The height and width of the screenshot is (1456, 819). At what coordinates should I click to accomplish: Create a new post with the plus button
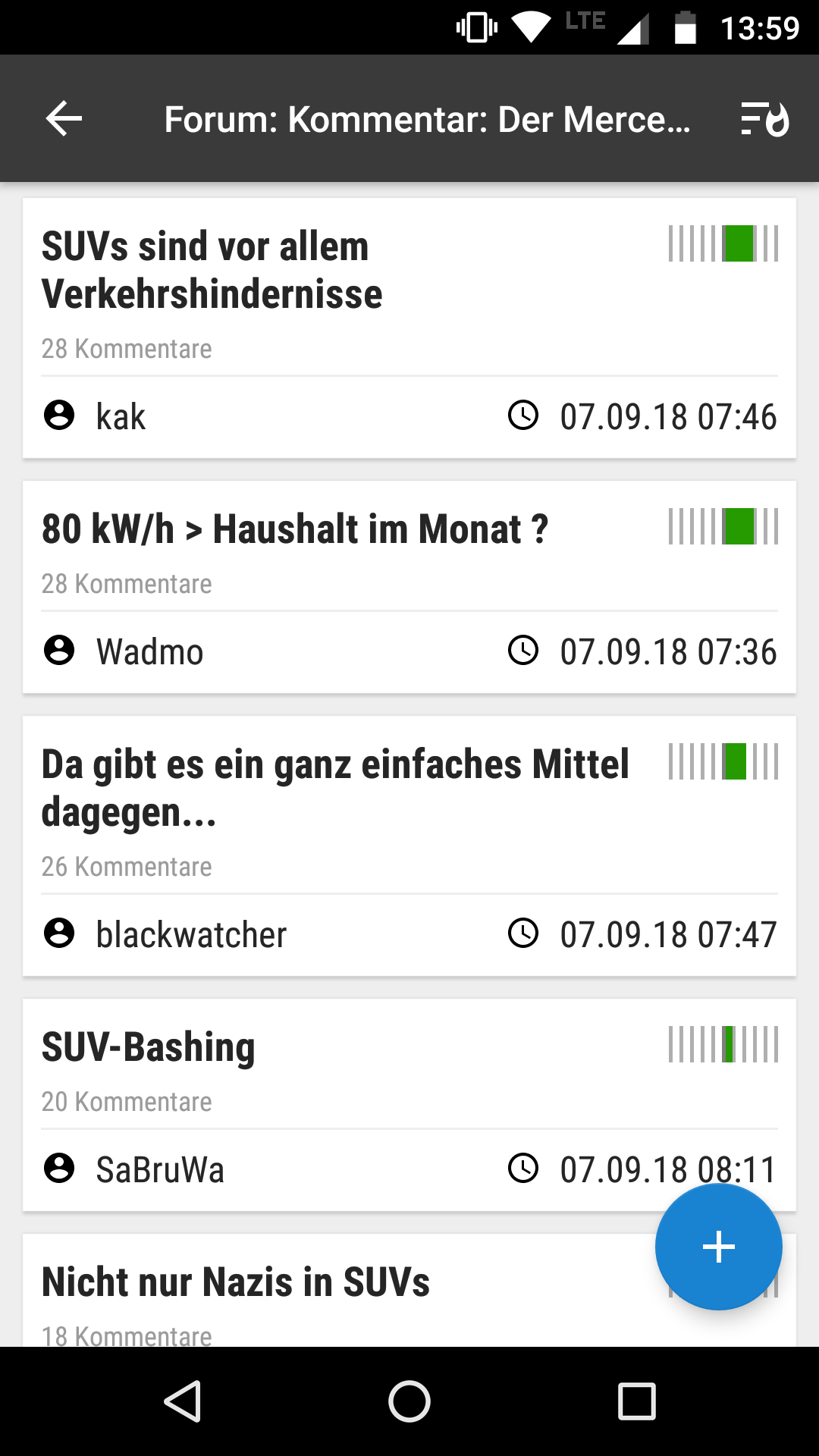[718, 1247]
